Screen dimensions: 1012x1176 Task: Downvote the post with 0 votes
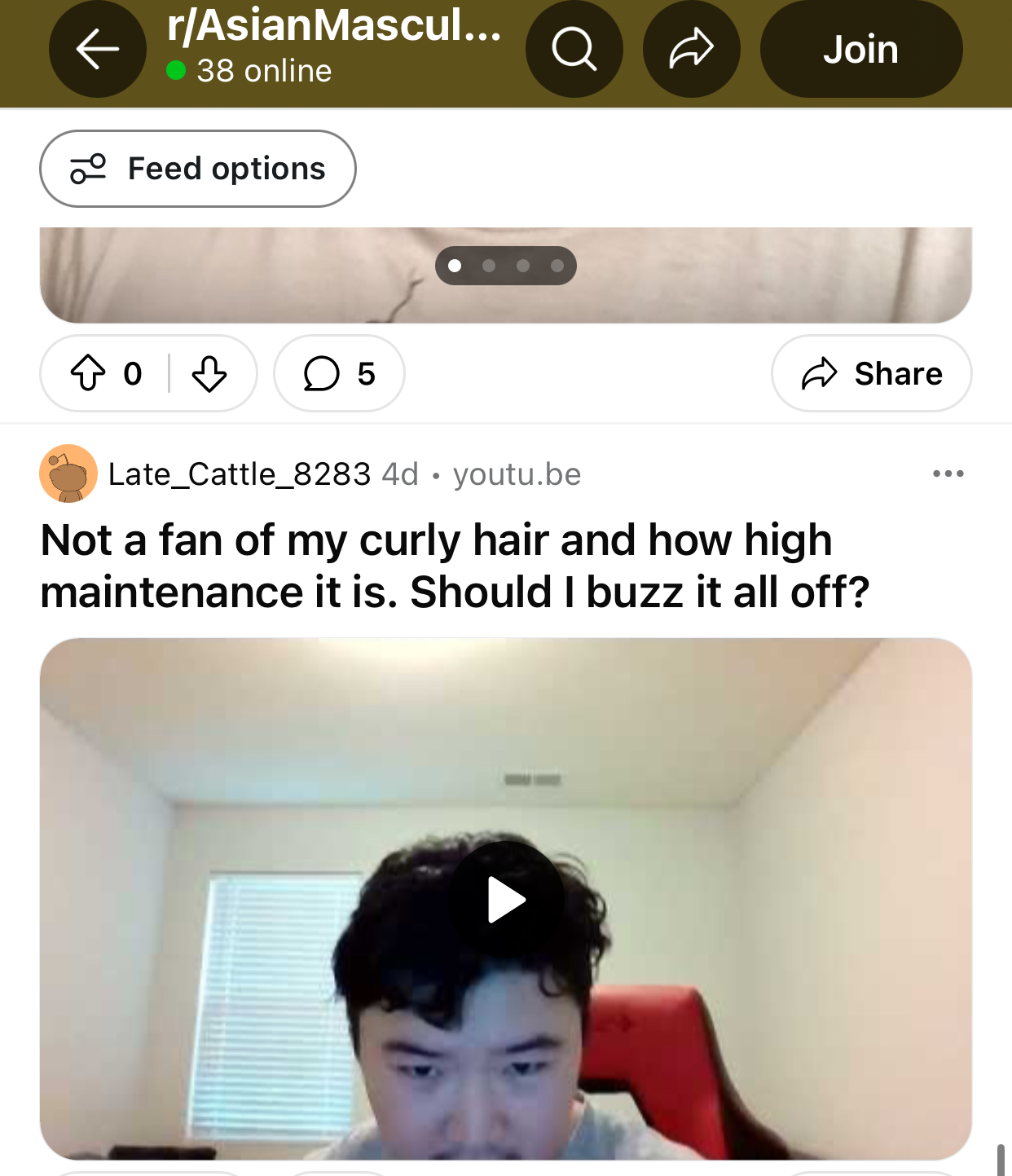coord(209,374)
